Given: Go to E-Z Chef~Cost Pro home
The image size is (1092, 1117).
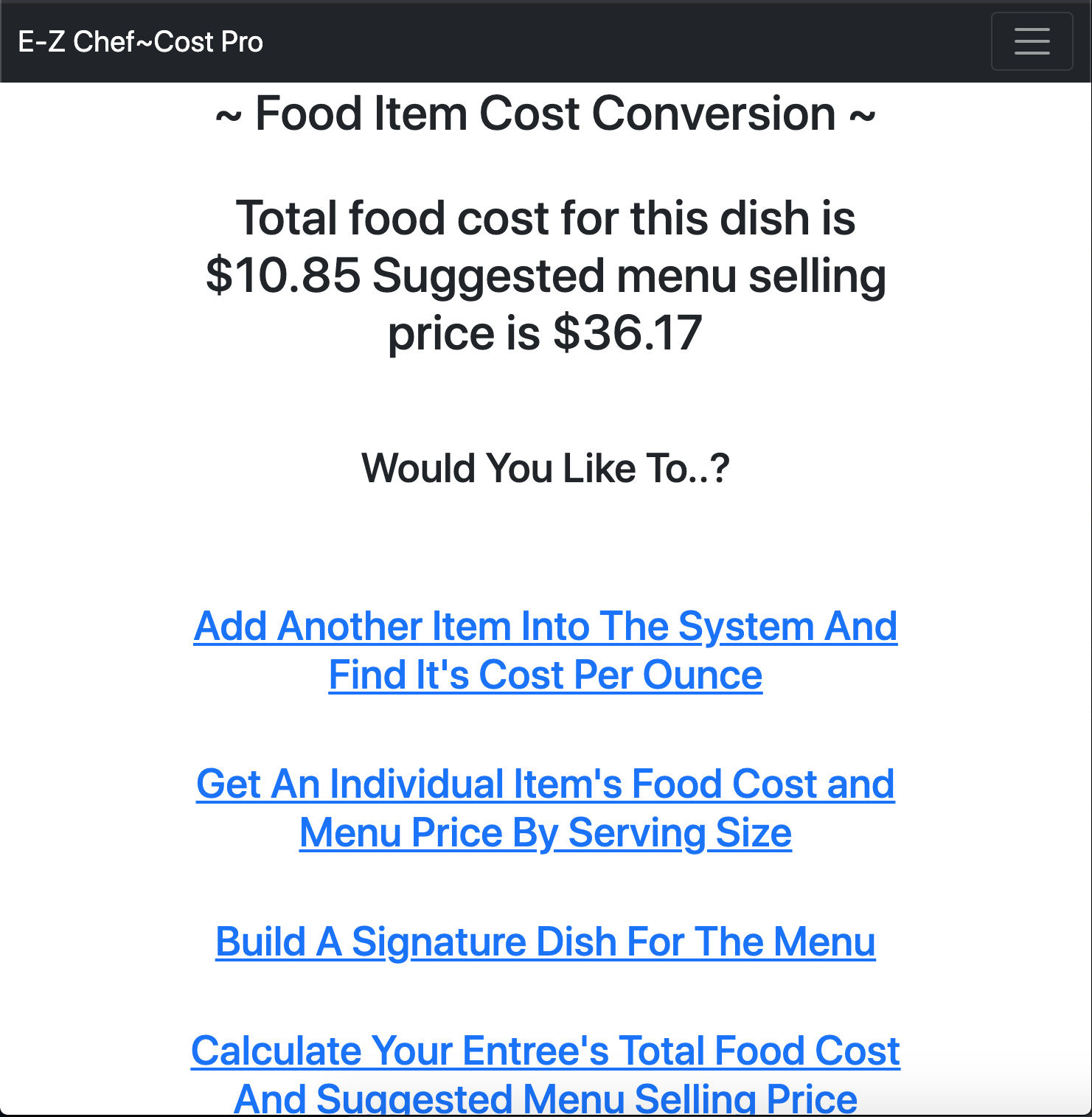Looking at the screenshot, I should click(x=140, y=42).
